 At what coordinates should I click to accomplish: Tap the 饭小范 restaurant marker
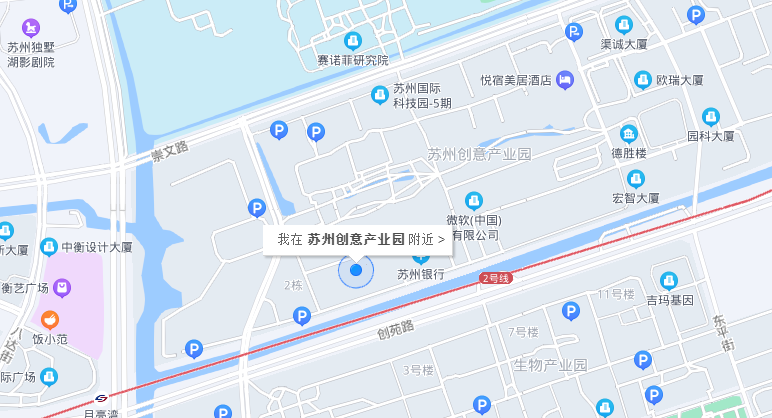49,320
